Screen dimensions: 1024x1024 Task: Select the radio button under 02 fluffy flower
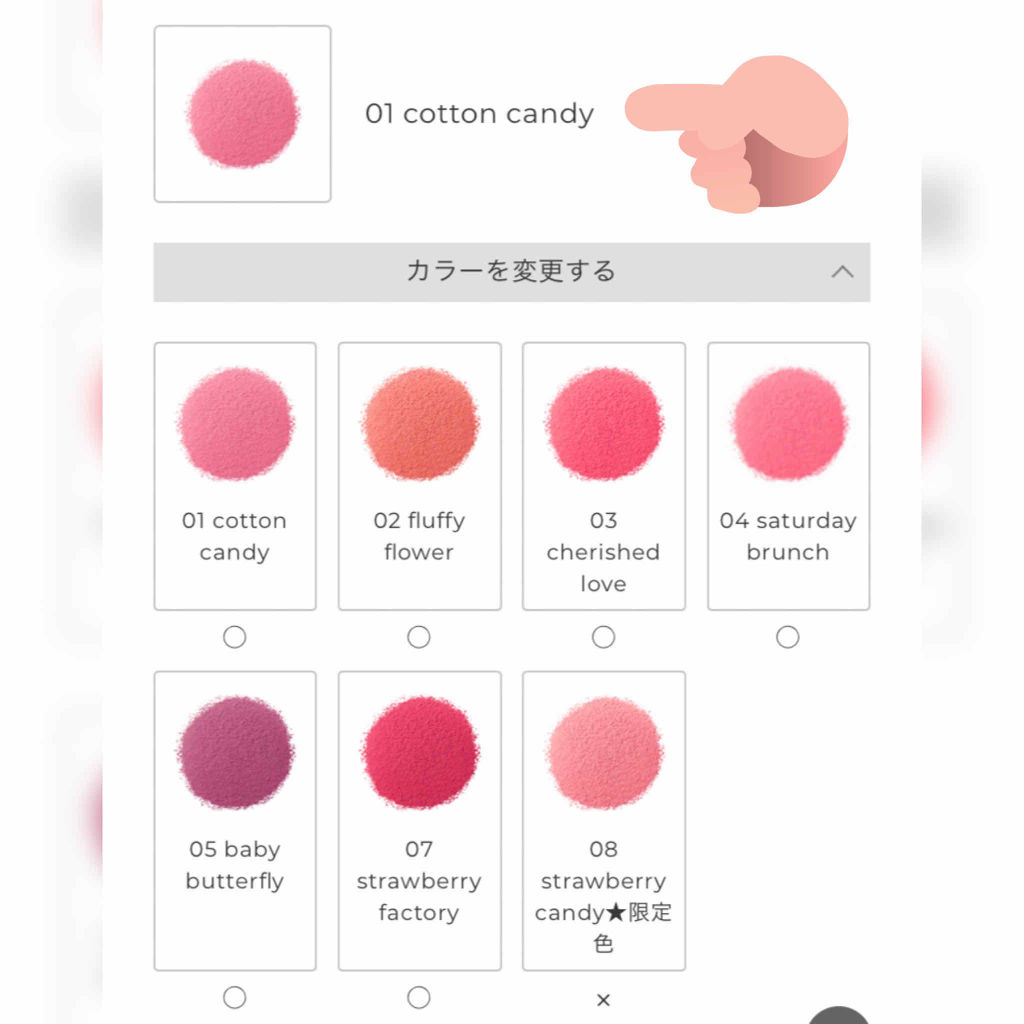click(x=419, y=637)
